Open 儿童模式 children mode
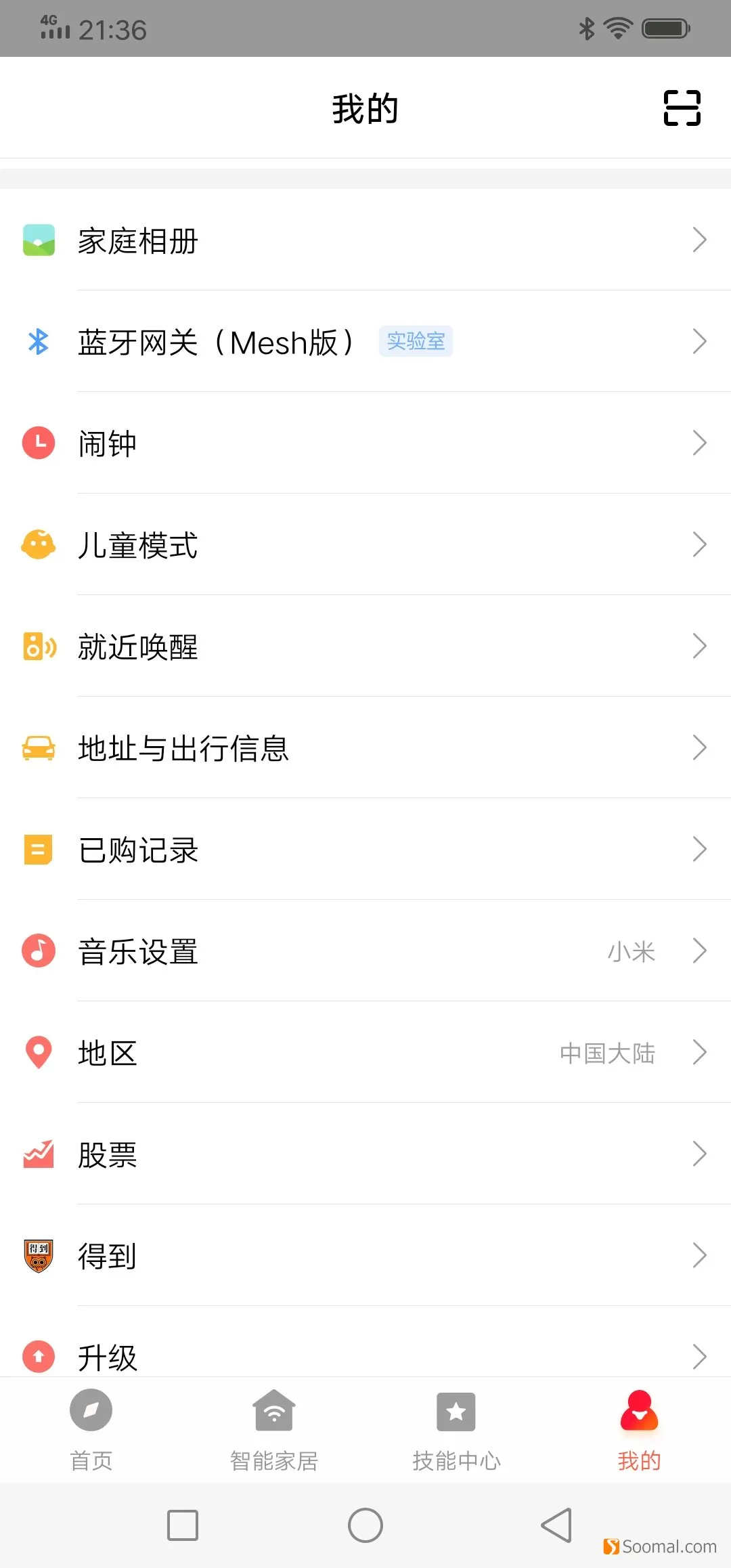This screenshot has height=1568, width=731. tap(365, 545)
